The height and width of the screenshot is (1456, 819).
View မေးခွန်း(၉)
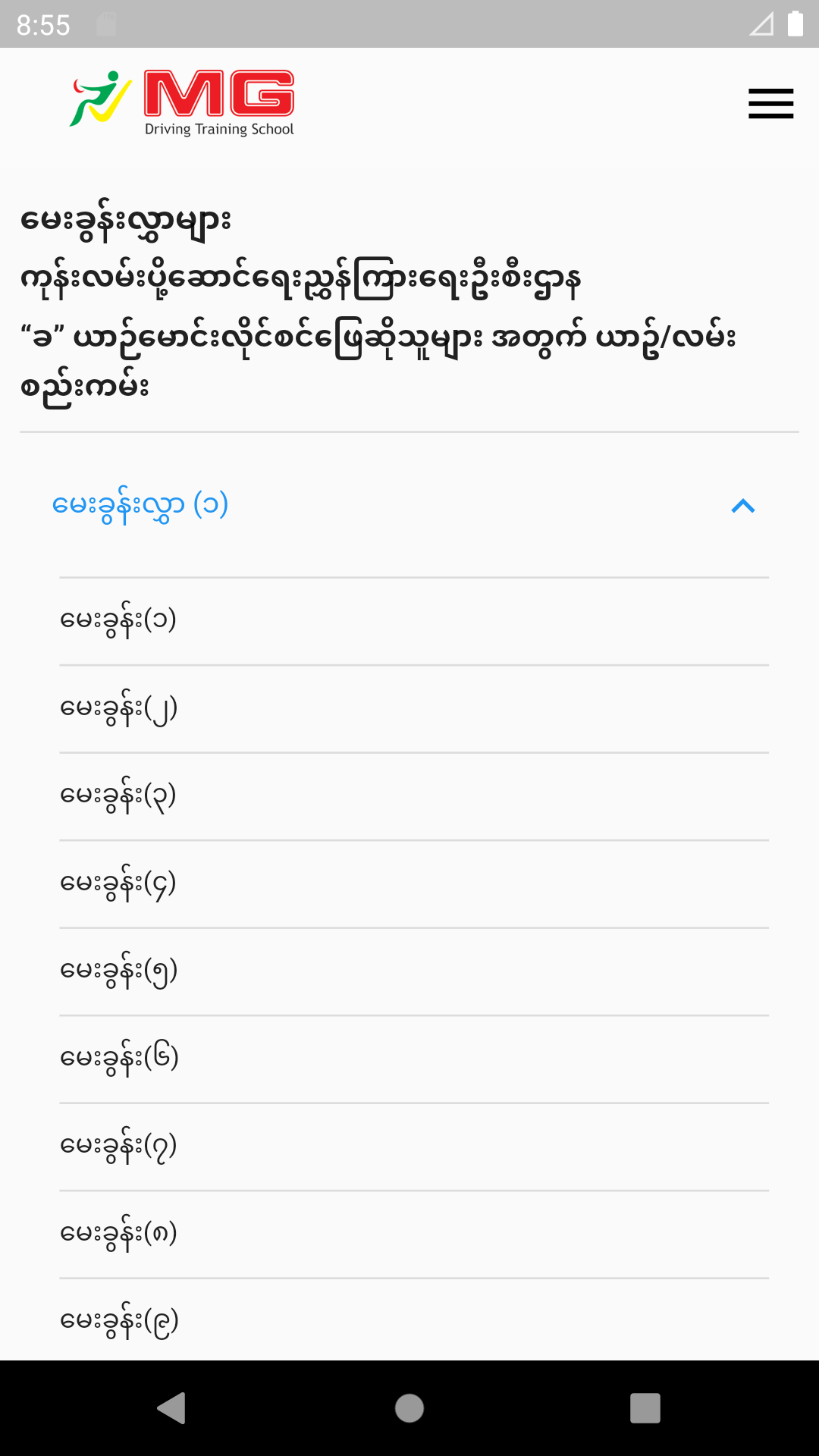click(x=414, y=1319)
